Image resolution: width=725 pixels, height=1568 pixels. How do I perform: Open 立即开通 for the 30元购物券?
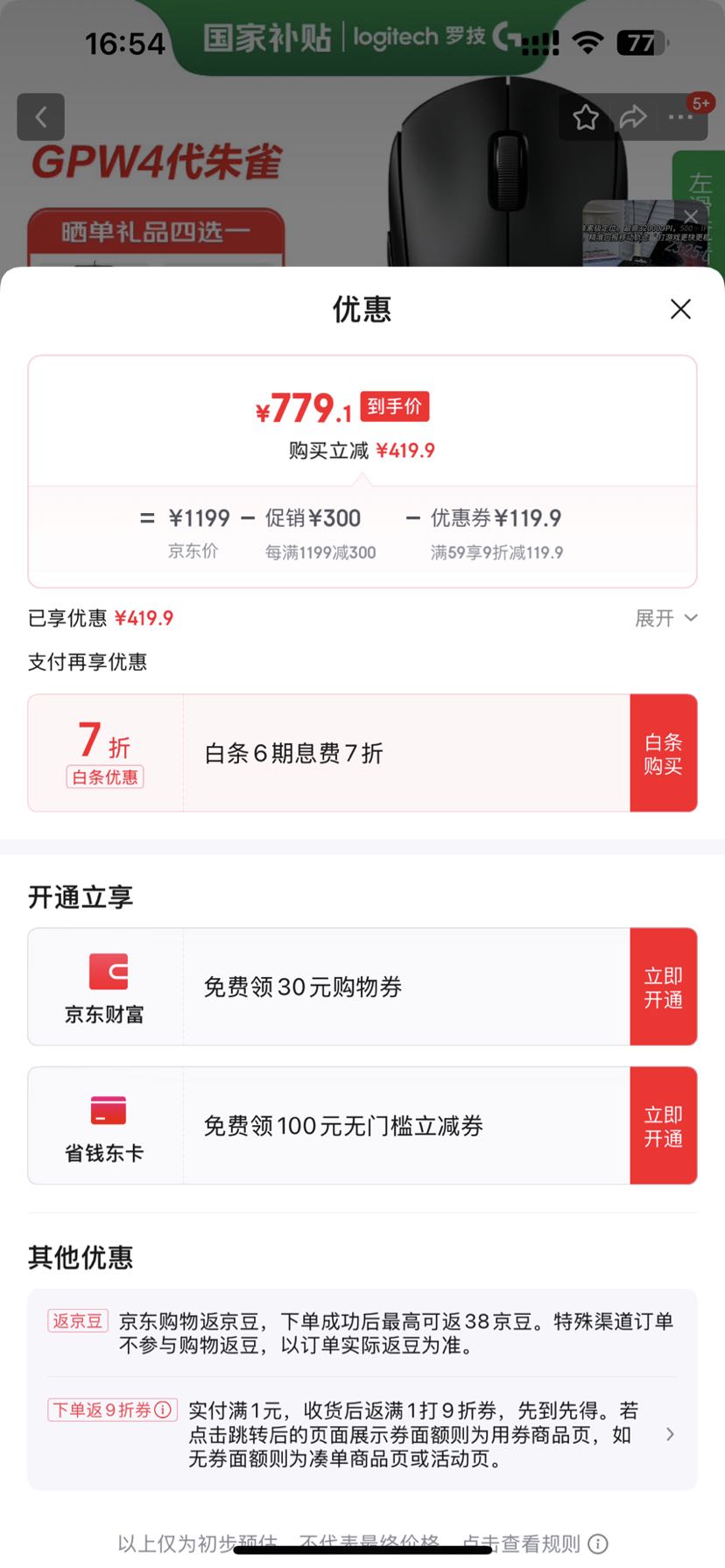664,987
